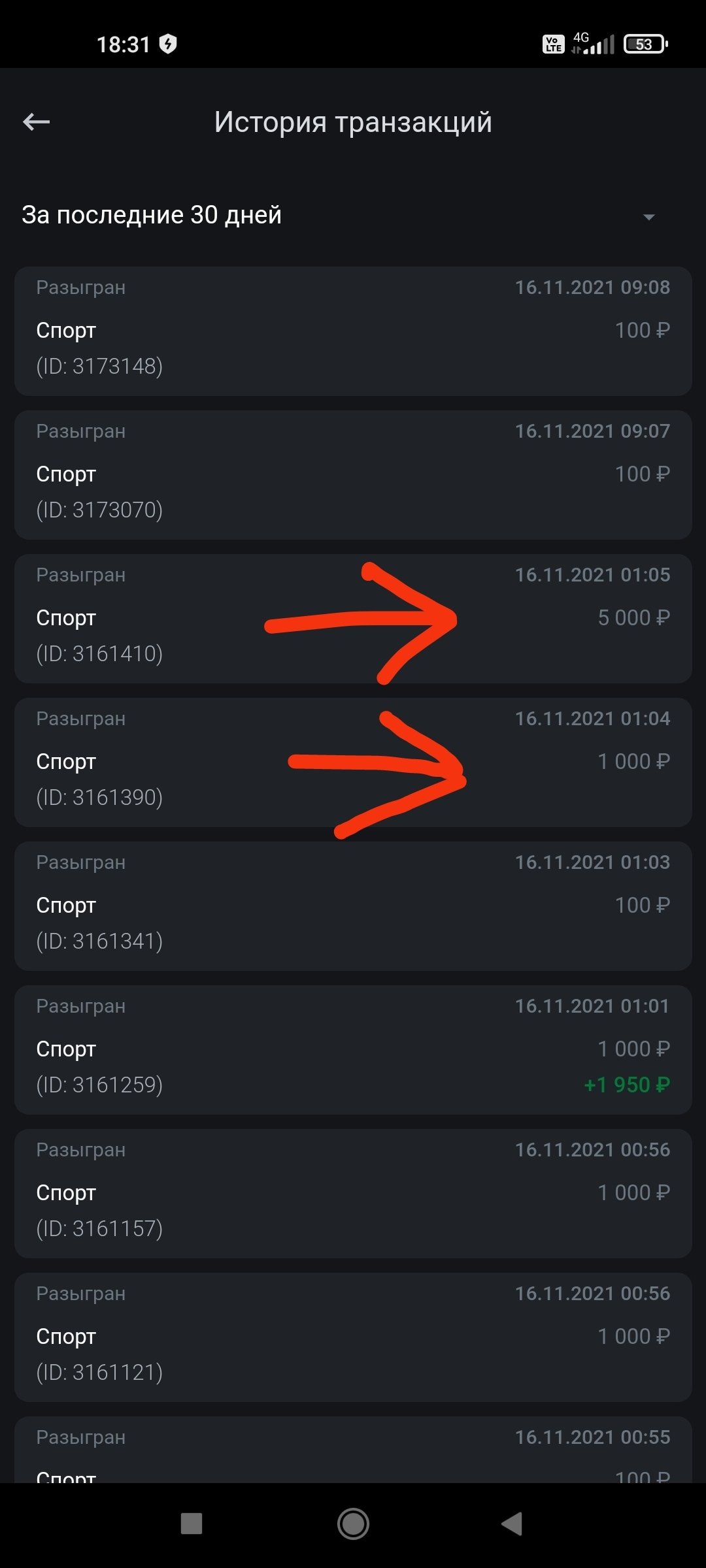The width and height of the screenshot is (706, 1568).
Task: Expand the 'За последние 30 дней' period dropdown
Action: point(648,216)
